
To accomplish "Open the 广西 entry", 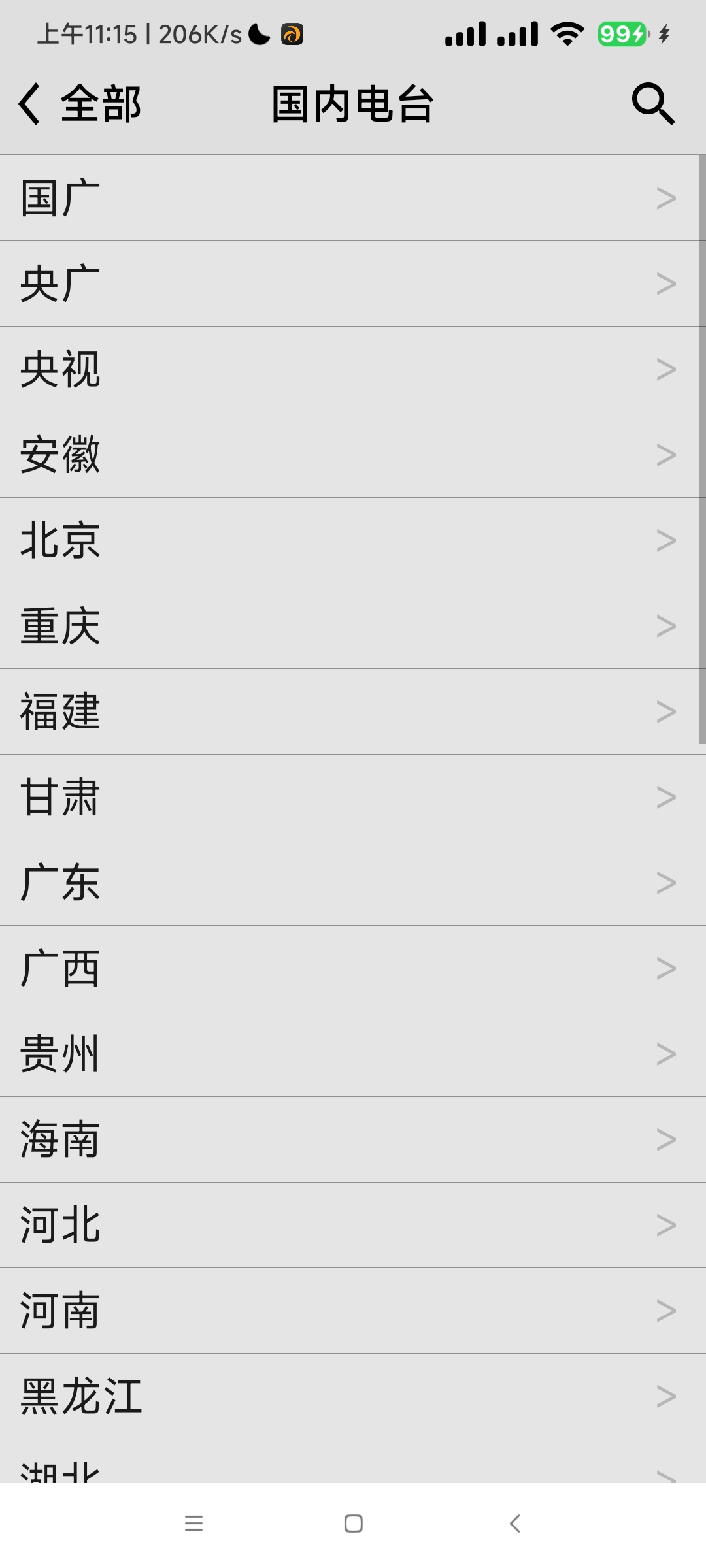I will pos(353,968).
